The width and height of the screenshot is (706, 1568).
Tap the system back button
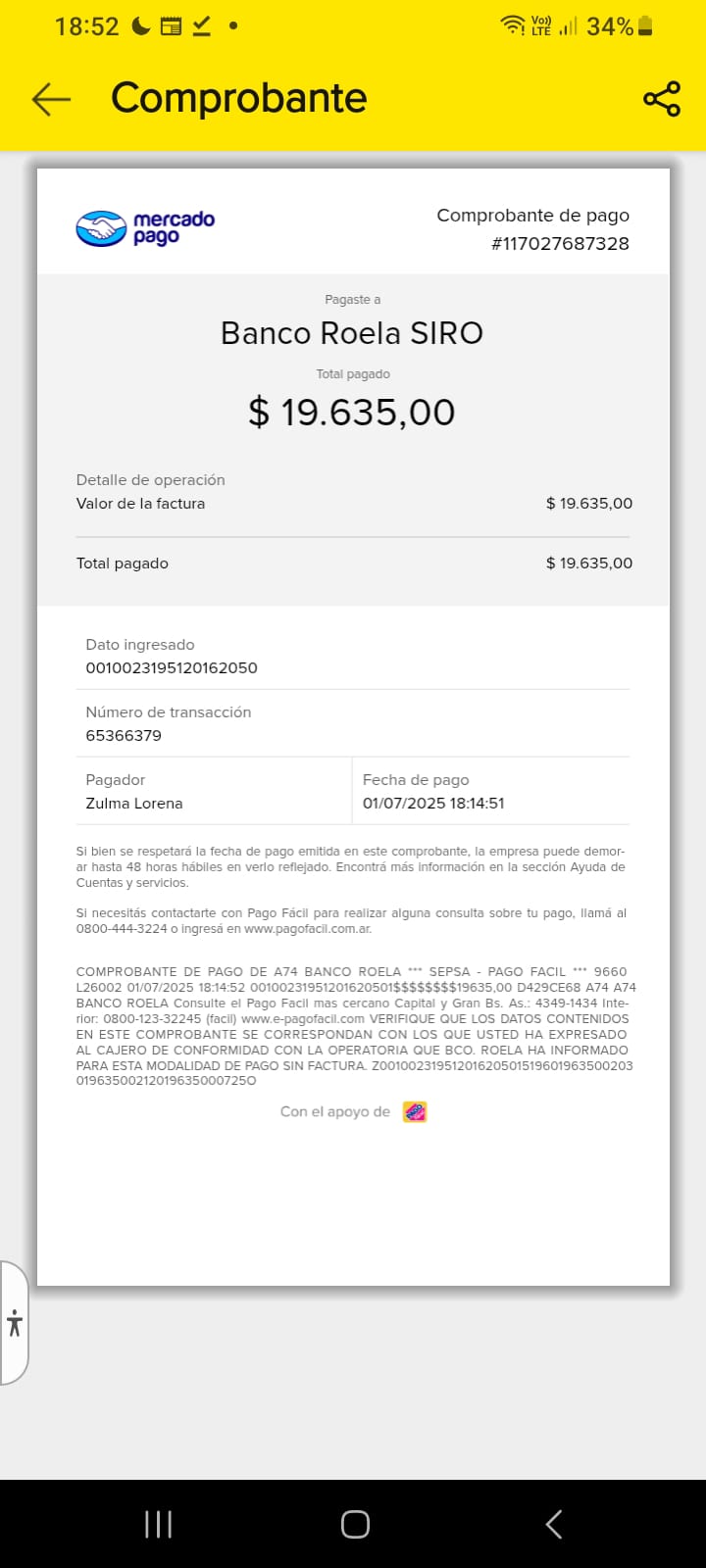coord(553,1524)
